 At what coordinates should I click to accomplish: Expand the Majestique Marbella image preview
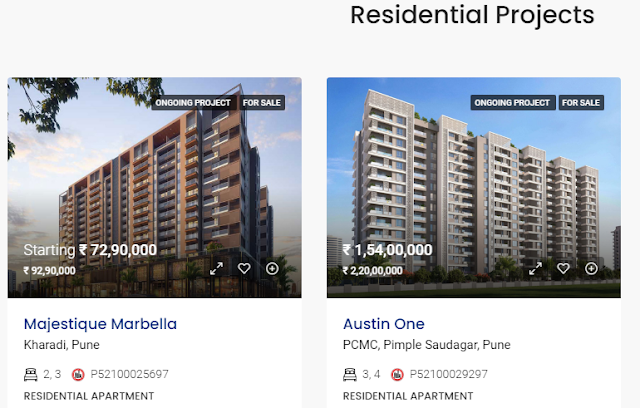point(217,268)
